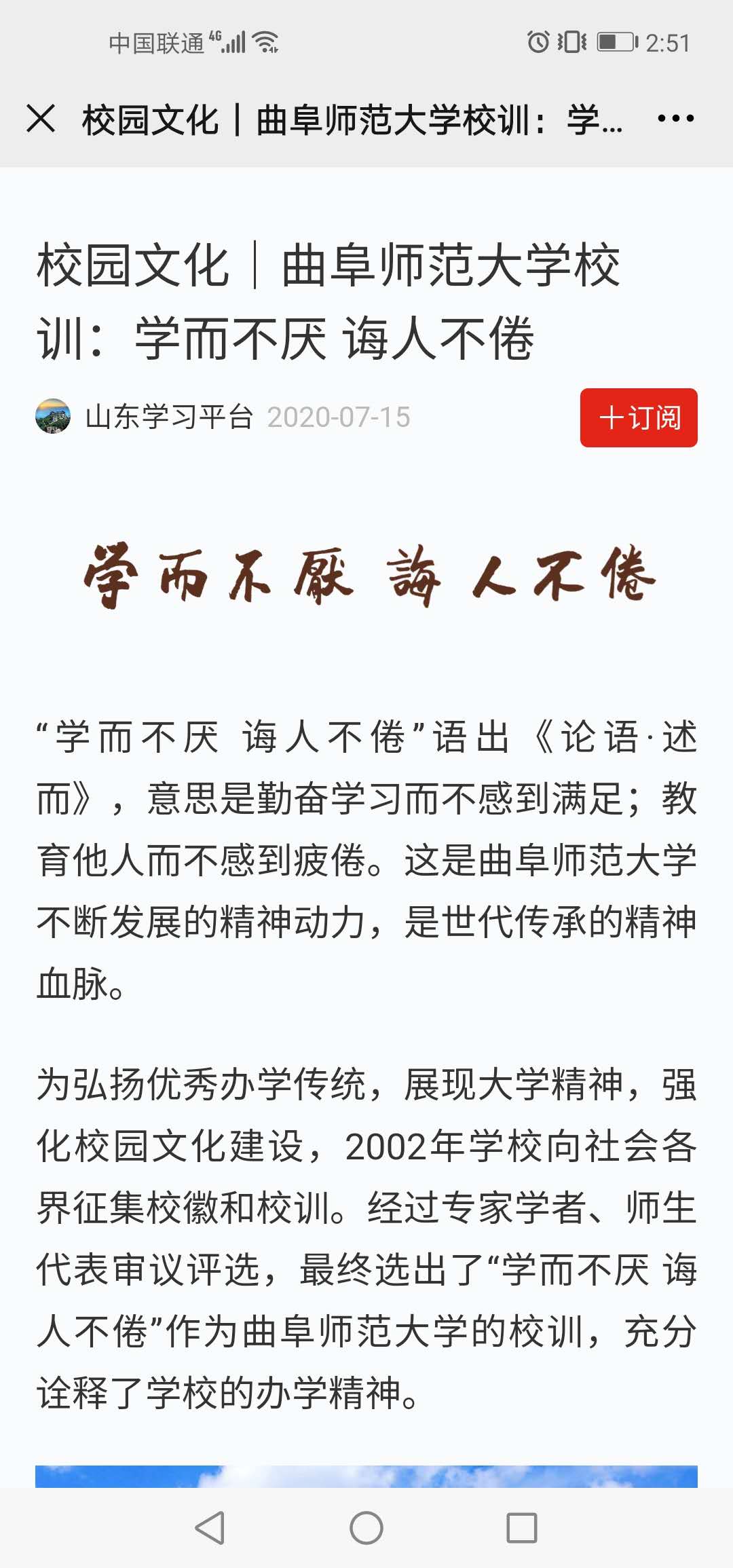Subscribe with the red 订阅 button

point(639,417)
